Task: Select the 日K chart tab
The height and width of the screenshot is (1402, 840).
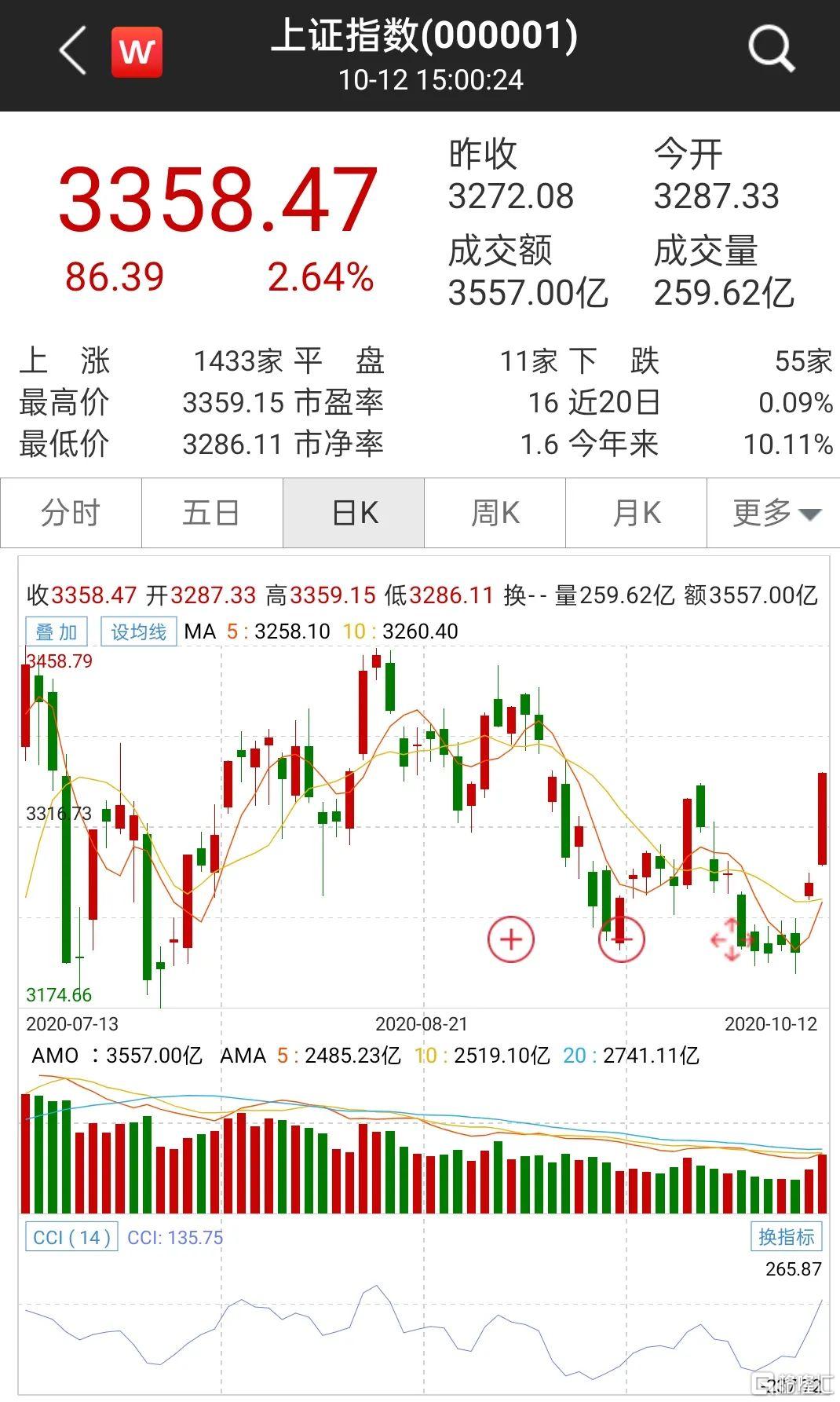Action: [354, 513]
